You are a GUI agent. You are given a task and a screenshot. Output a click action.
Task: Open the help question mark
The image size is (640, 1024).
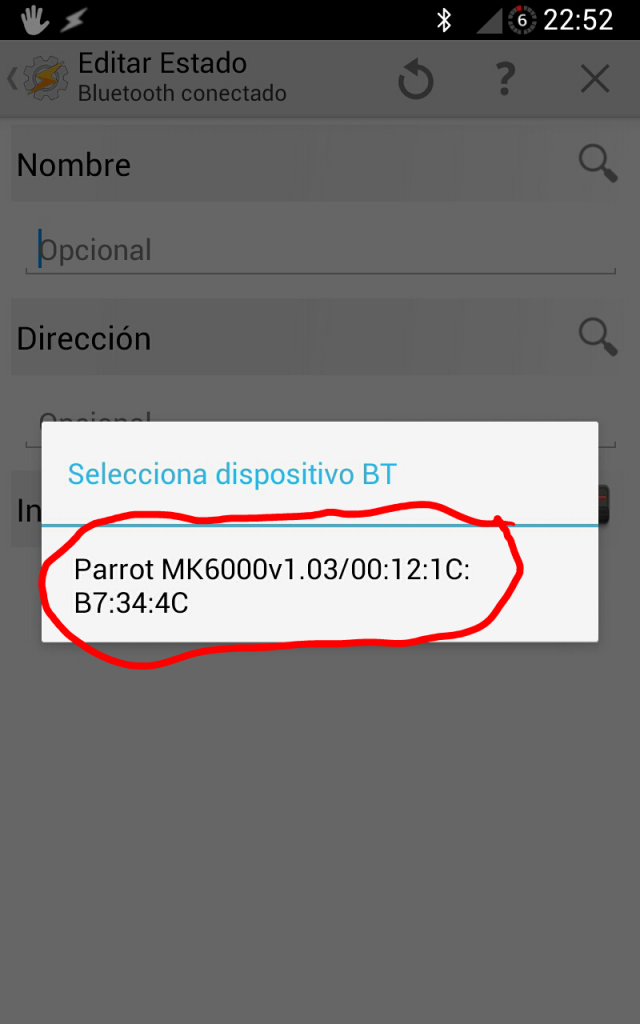coord(506,79)
